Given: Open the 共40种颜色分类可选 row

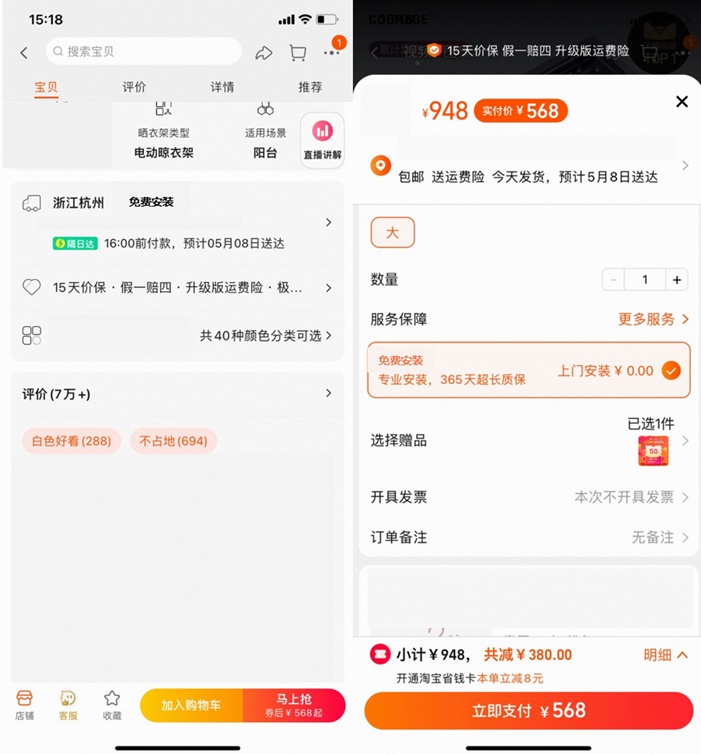Looking at the screenshot, I should pos(265,336).
